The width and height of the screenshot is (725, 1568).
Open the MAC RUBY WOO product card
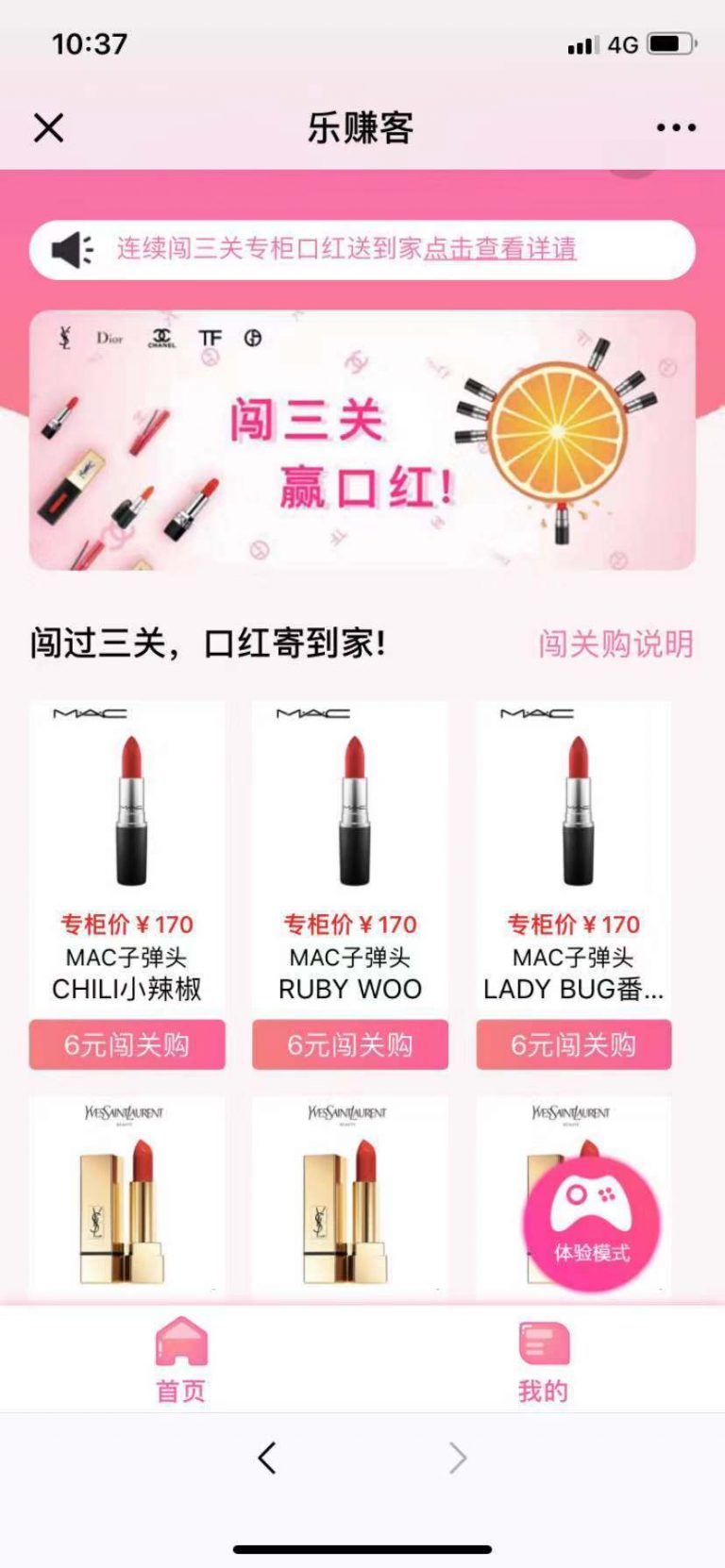tap(350, 854)
